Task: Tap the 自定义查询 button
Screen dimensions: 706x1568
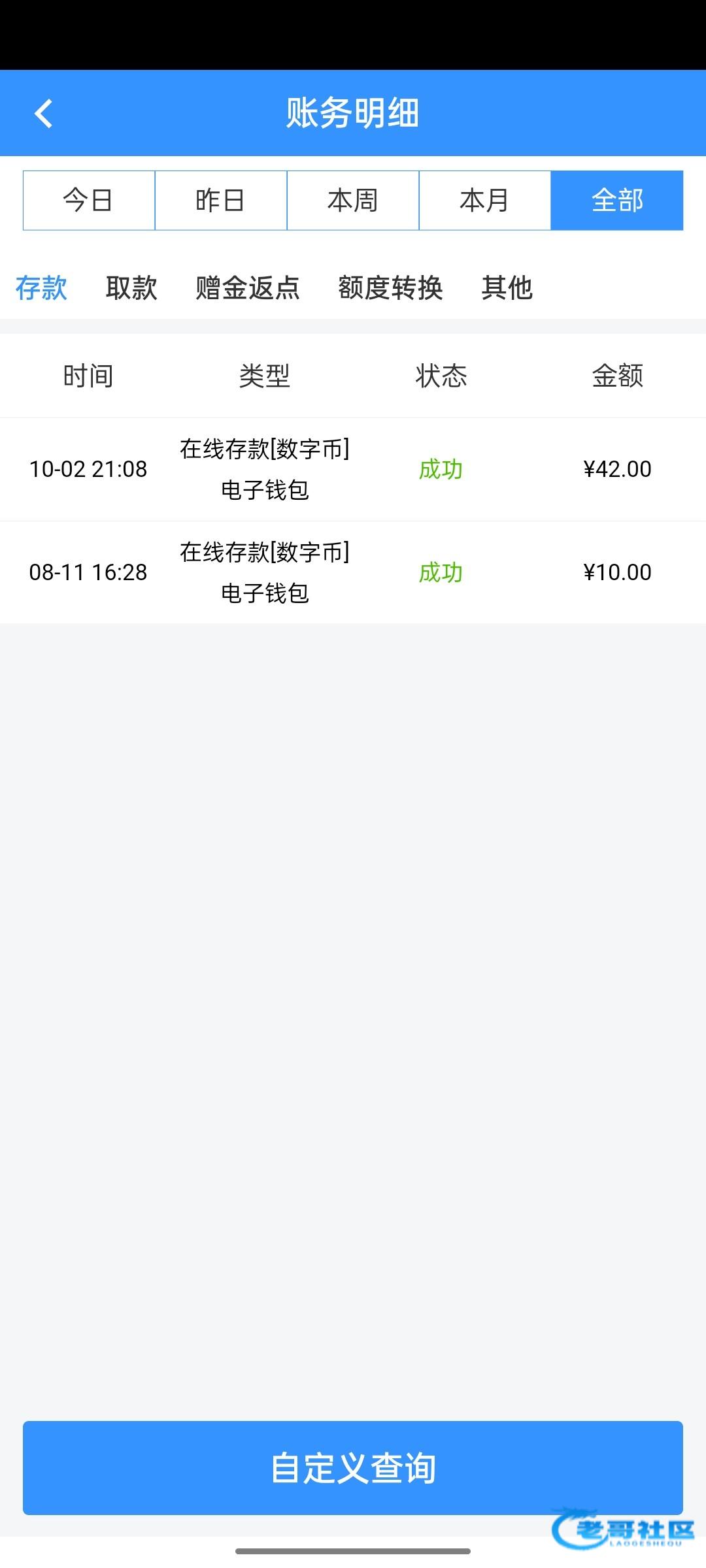Action: [353, 1467]
